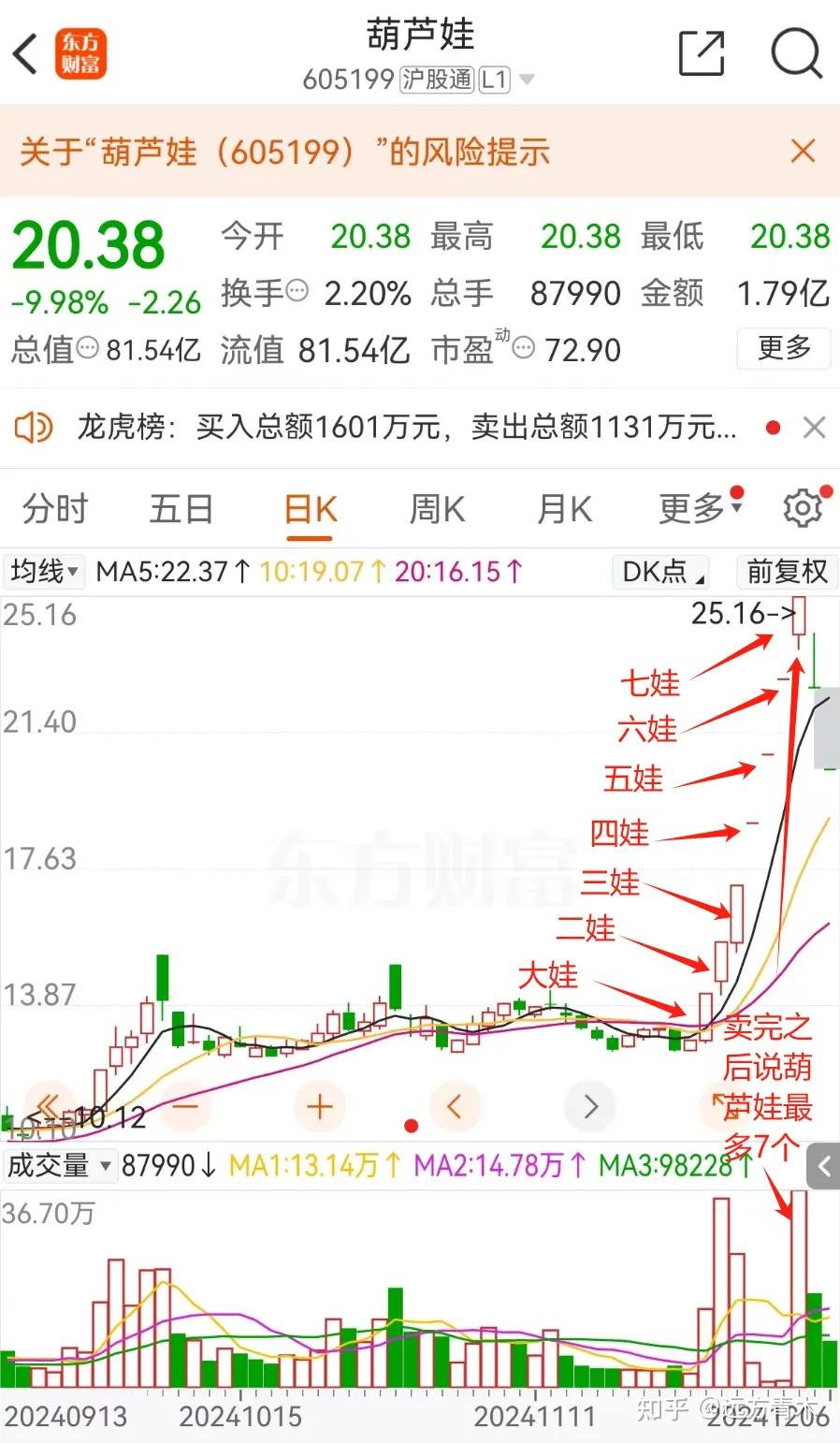The height and width of the screenshot is (1443, 840).
Task: Open the 龙虎榜 news item
Action: (x=407, y=428)
